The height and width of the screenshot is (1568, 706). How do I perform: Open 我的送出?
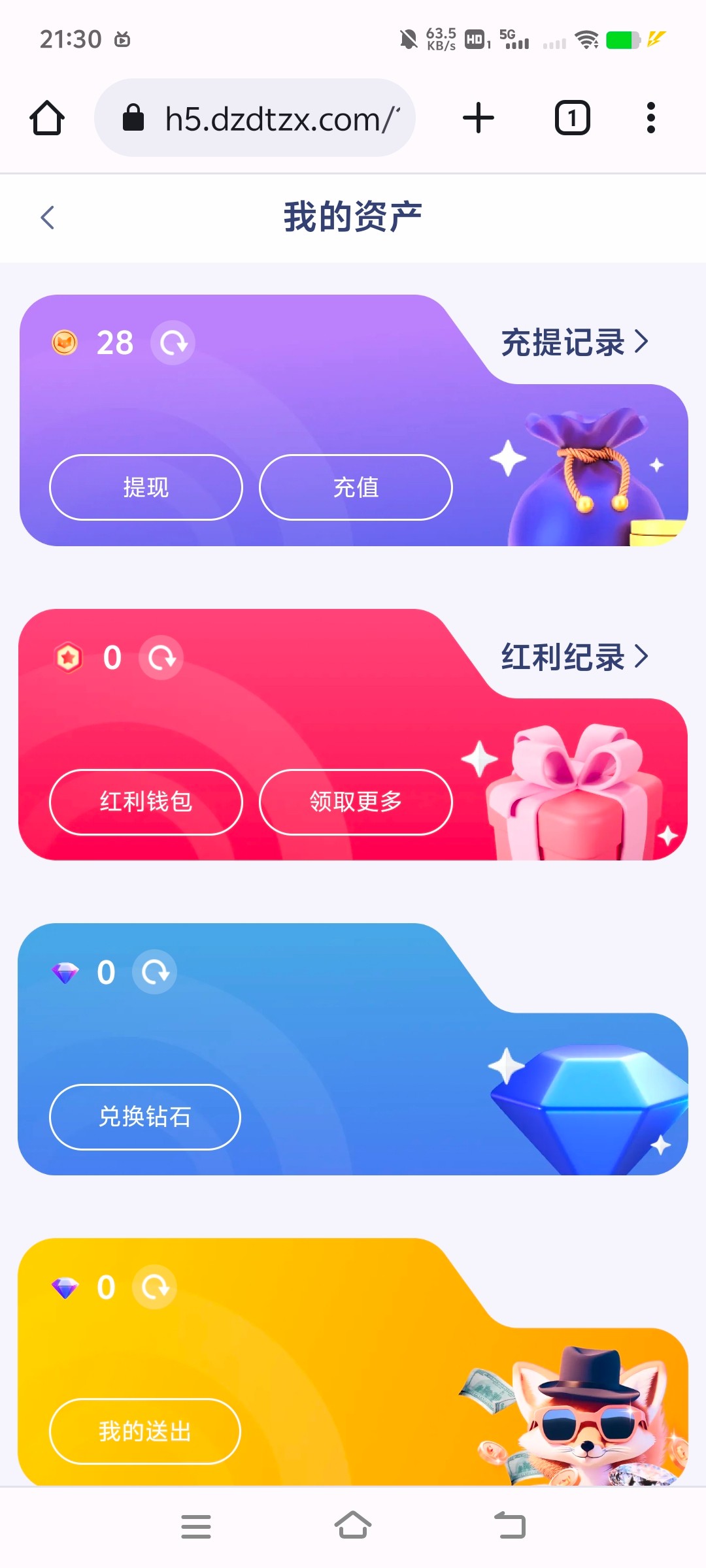[x=145, y=1431]
